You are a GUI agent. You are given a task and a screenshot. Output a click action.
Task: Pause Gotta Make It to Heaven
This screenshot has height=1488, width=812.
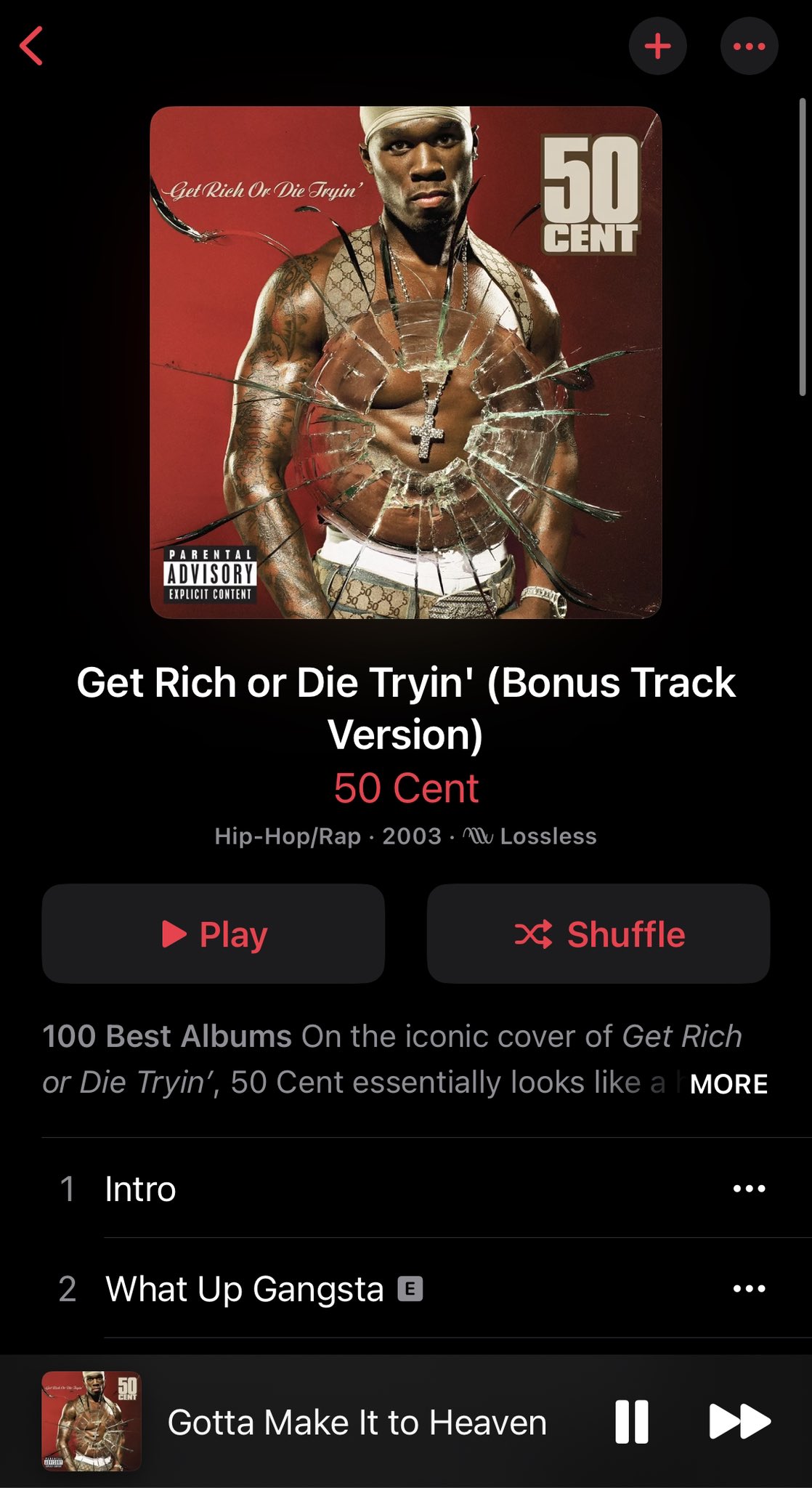tap(631, 1422)
